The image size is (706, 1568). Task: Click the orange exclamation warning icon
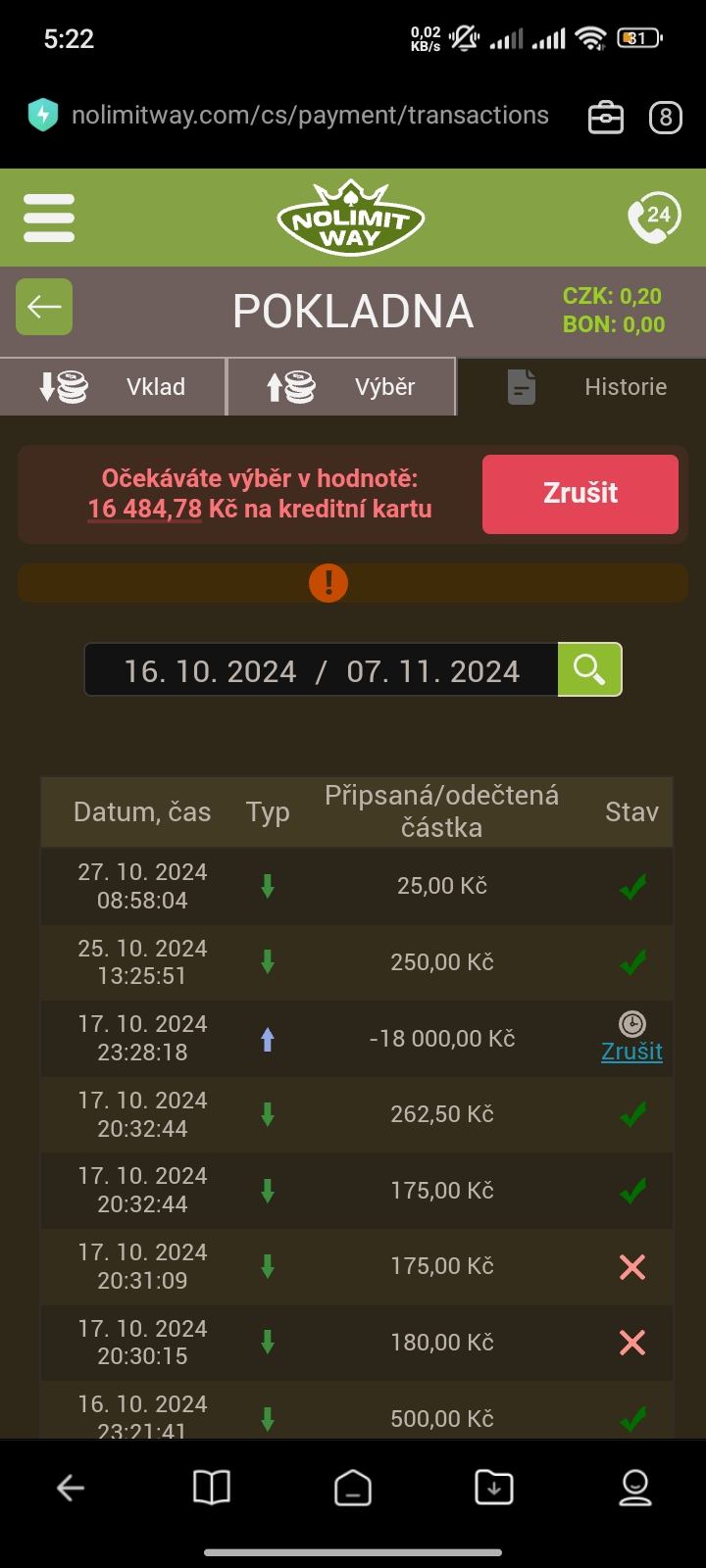point(328,582)
